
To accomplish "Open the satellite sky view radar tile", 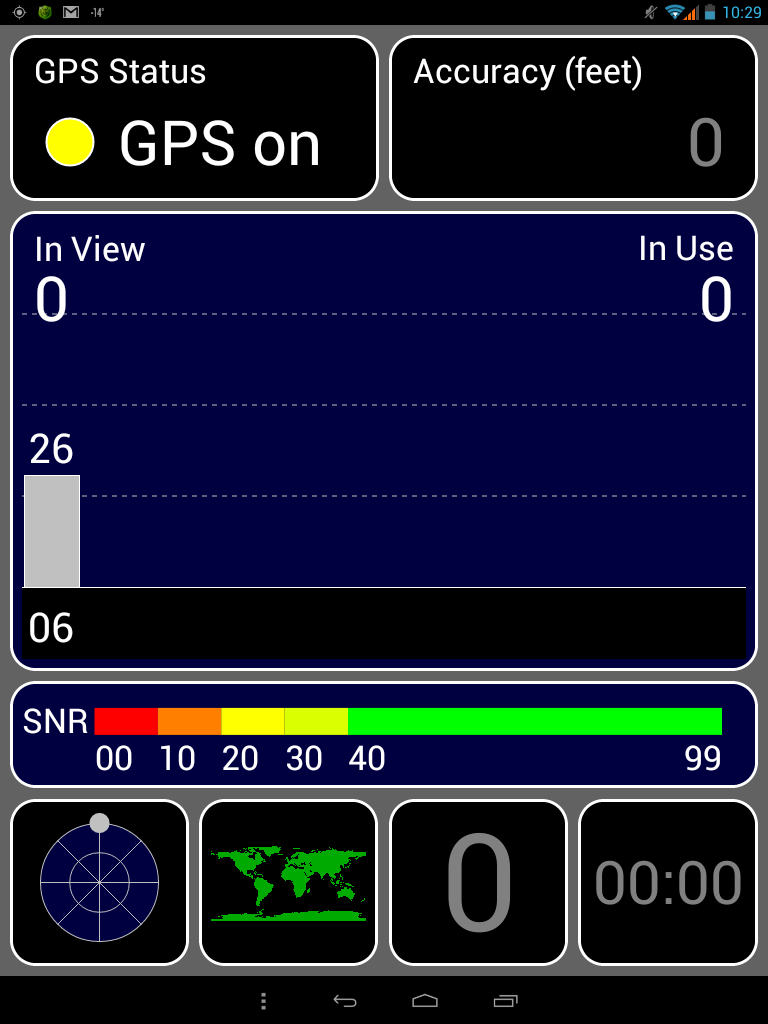I will [99, 882].
